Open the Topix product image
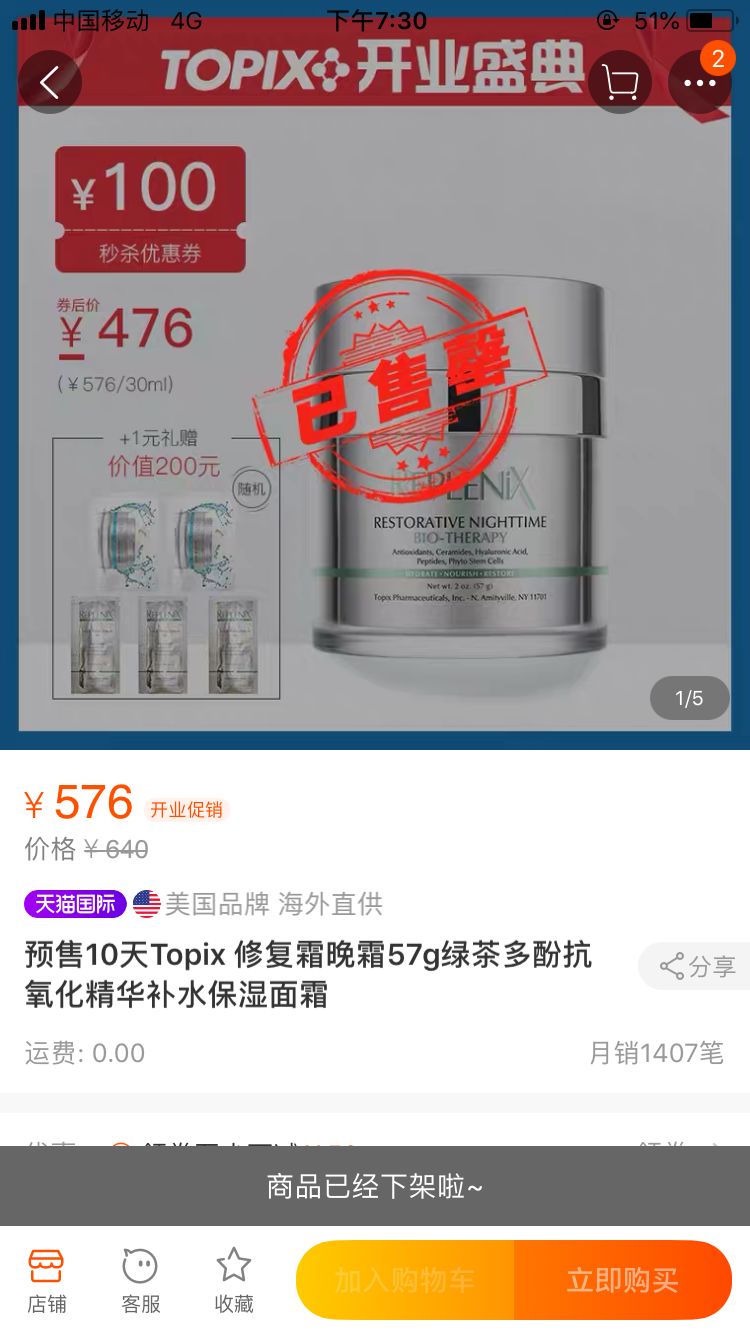Screen dimensions: 750x1334 375,420
